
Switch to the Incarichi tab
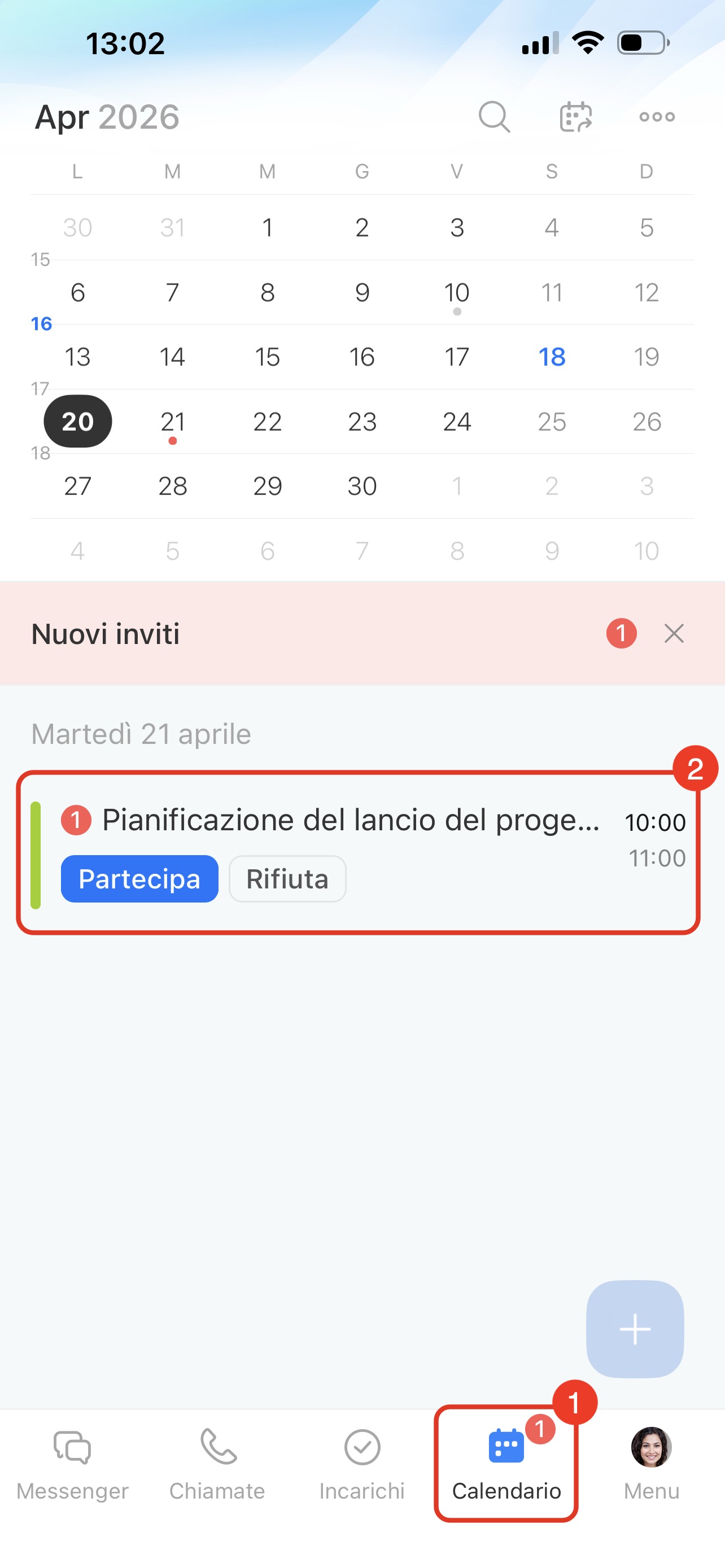362,1464
